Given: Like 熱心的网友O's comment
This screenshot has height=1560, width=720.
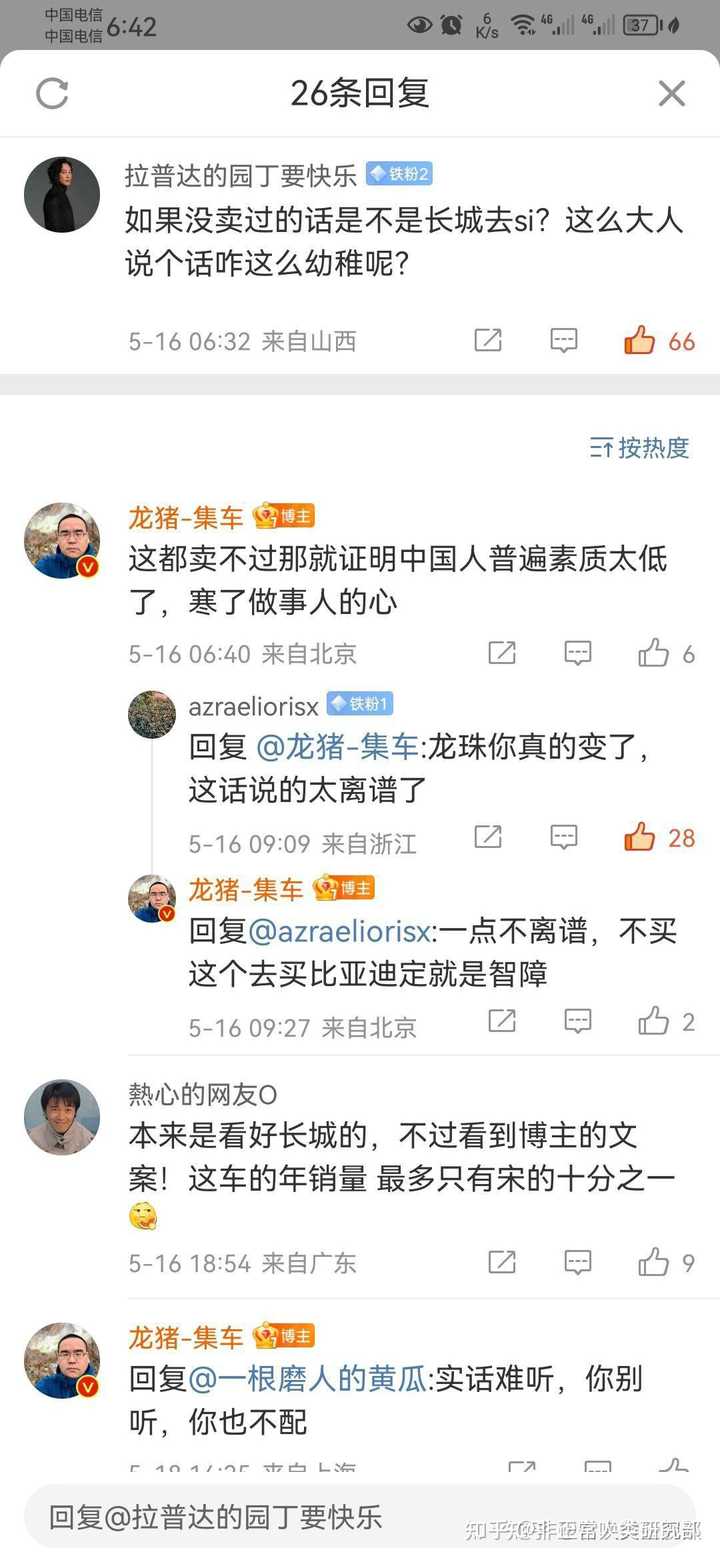Looking at the screenshot, I should 654,1262.
